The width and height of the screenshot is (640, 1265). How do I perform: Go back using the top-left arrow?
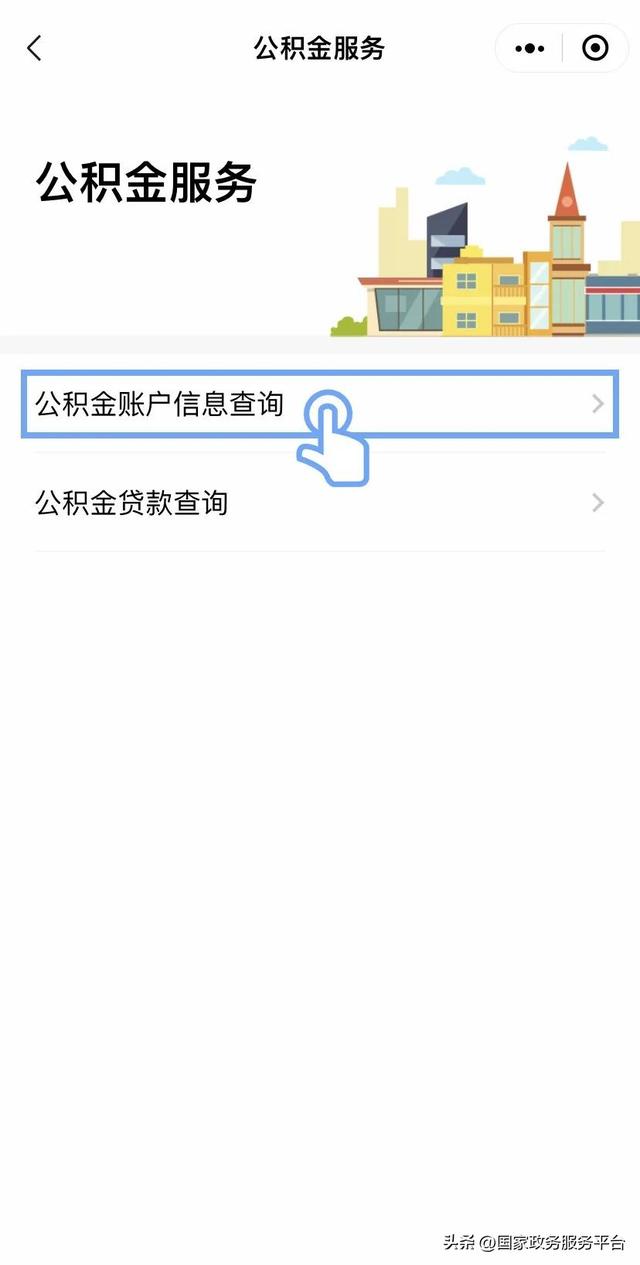[35, 48]
